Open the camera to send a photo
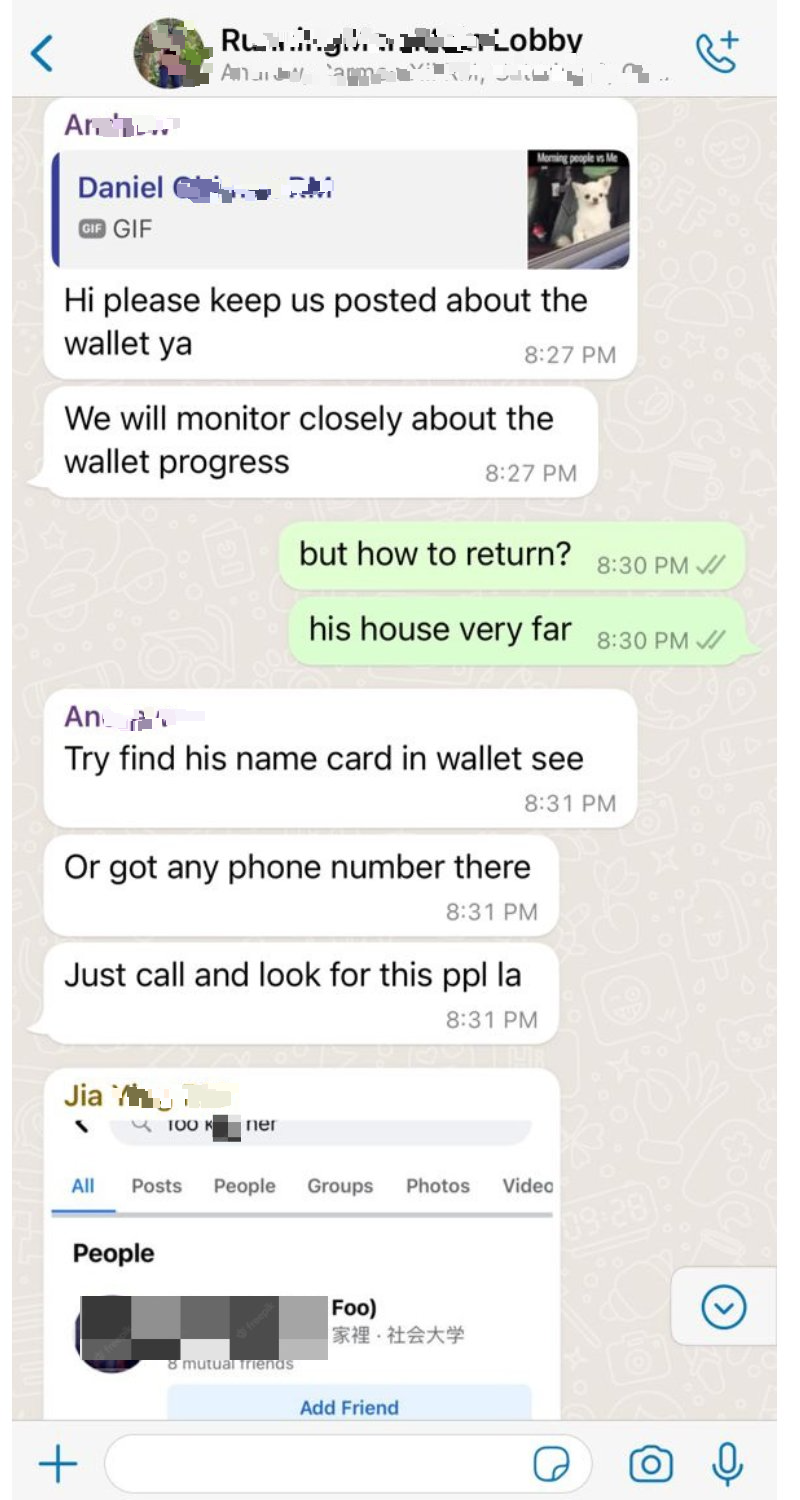800x1500 pixels. coord(650,1465)
